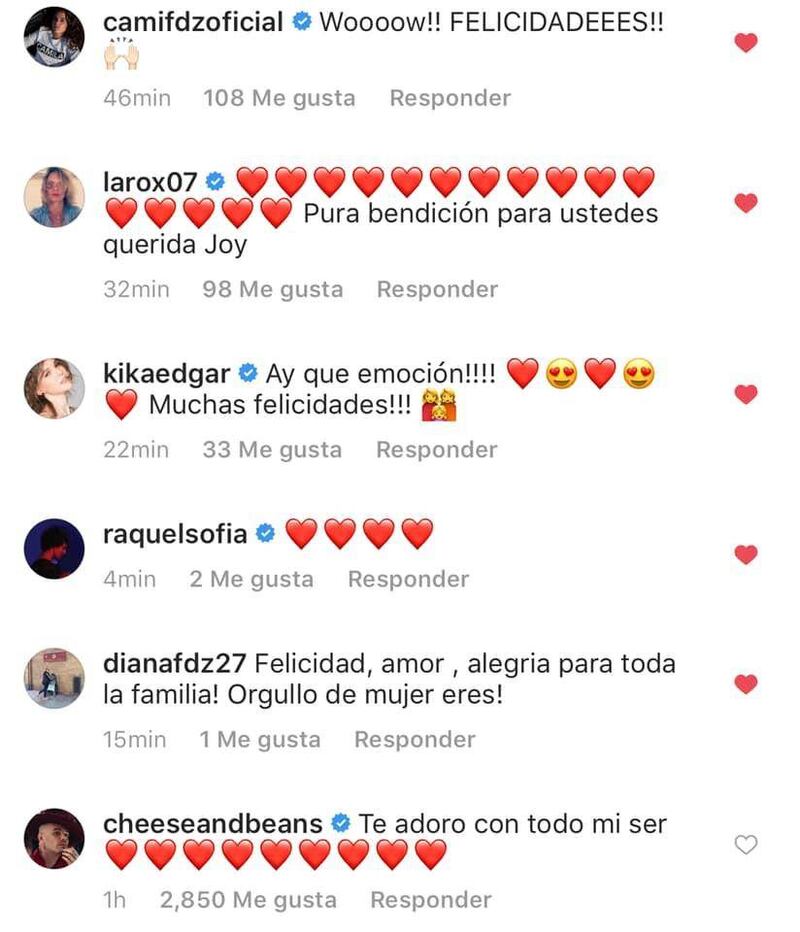Open larox07's profile from the username
The width and height of the screenshot is (800, 932).
point(152,181)
